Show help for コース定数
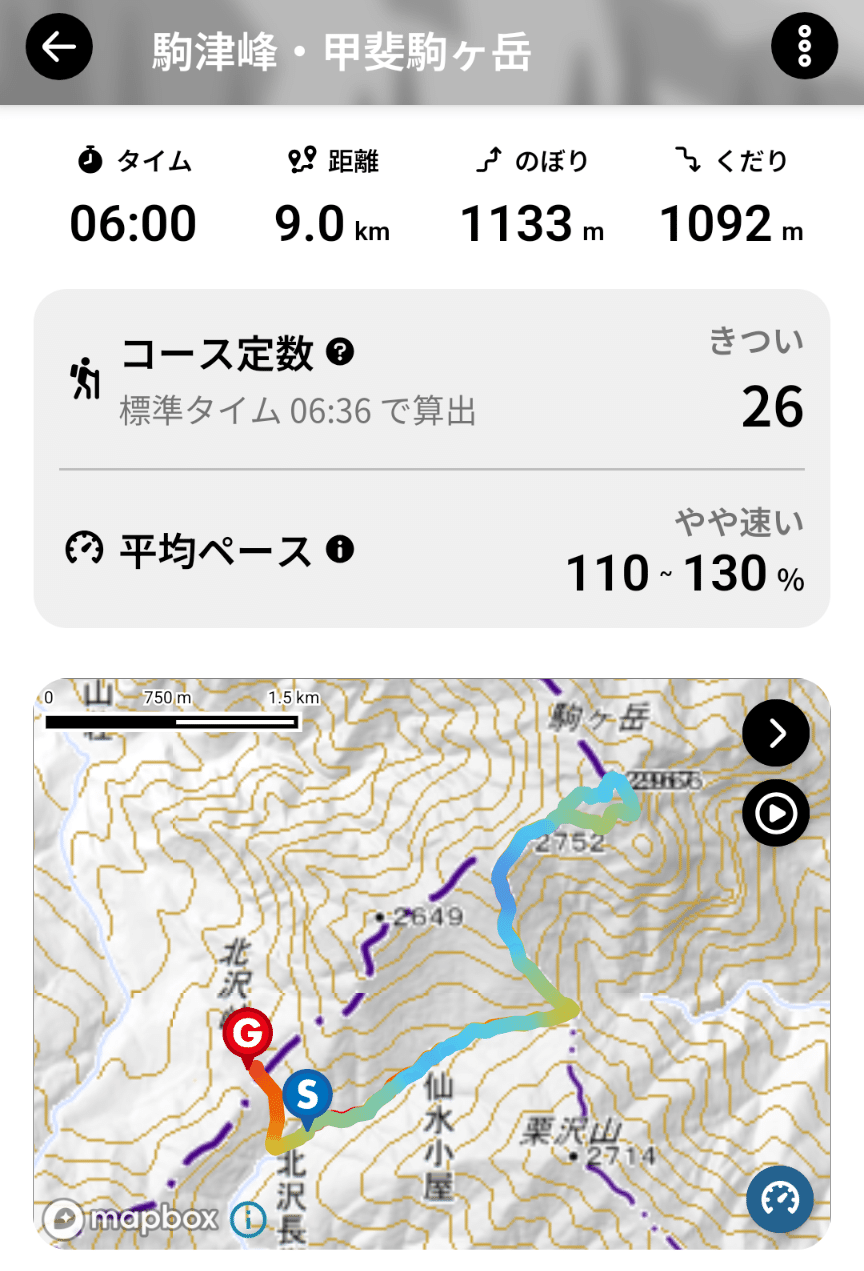Screen dimensions: 864x1271 pyautogui.click(x=341, y=351)
